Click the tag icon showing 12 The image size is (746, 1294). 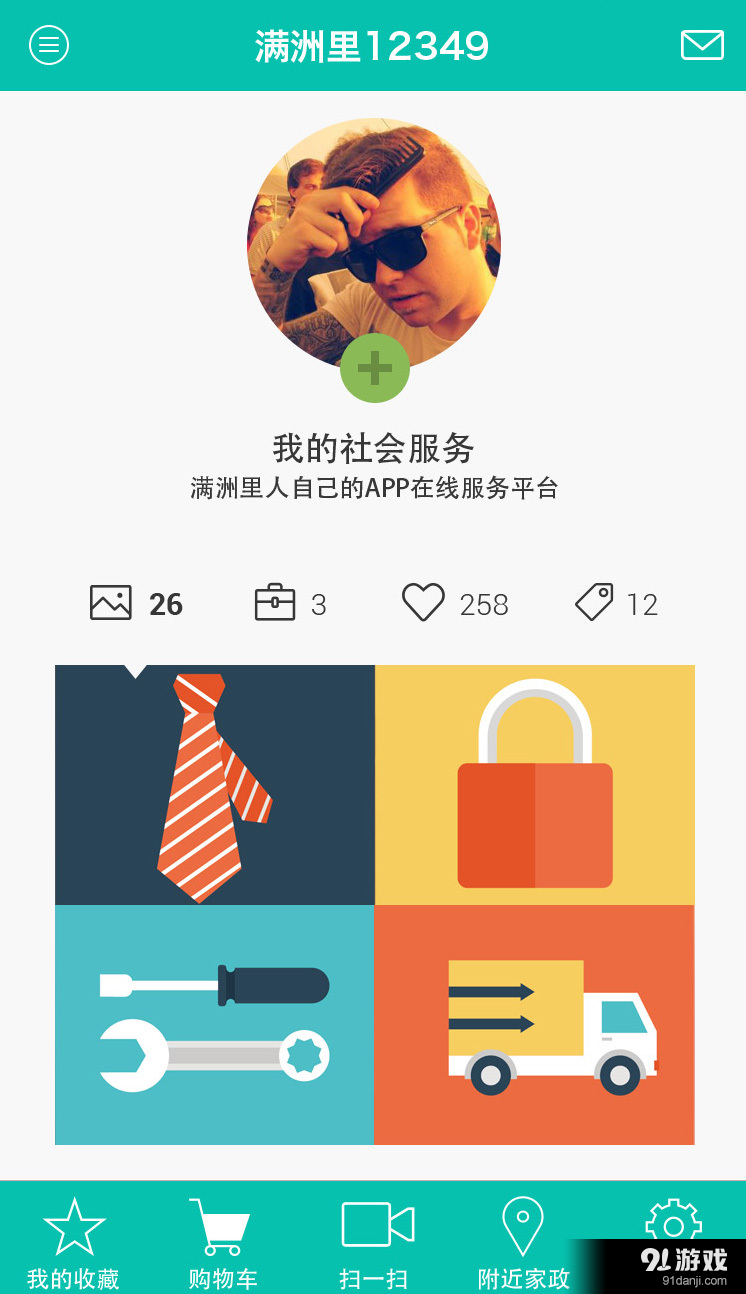pos(593,600)
